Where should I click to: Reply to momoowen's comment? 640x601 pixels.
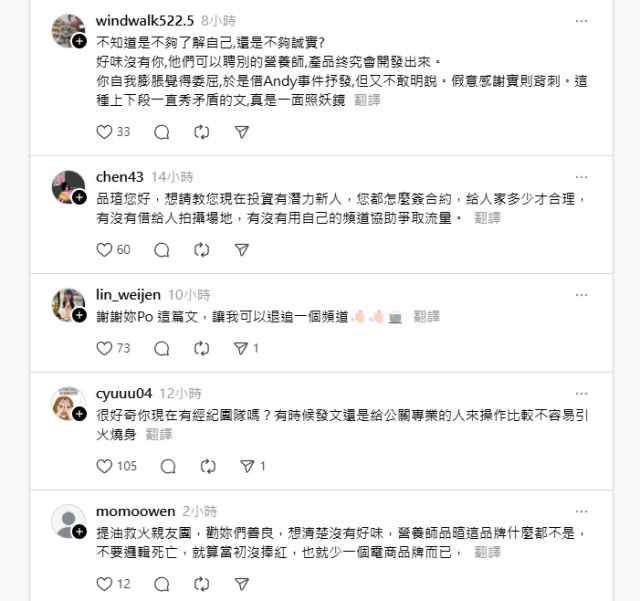coord(162,584)
